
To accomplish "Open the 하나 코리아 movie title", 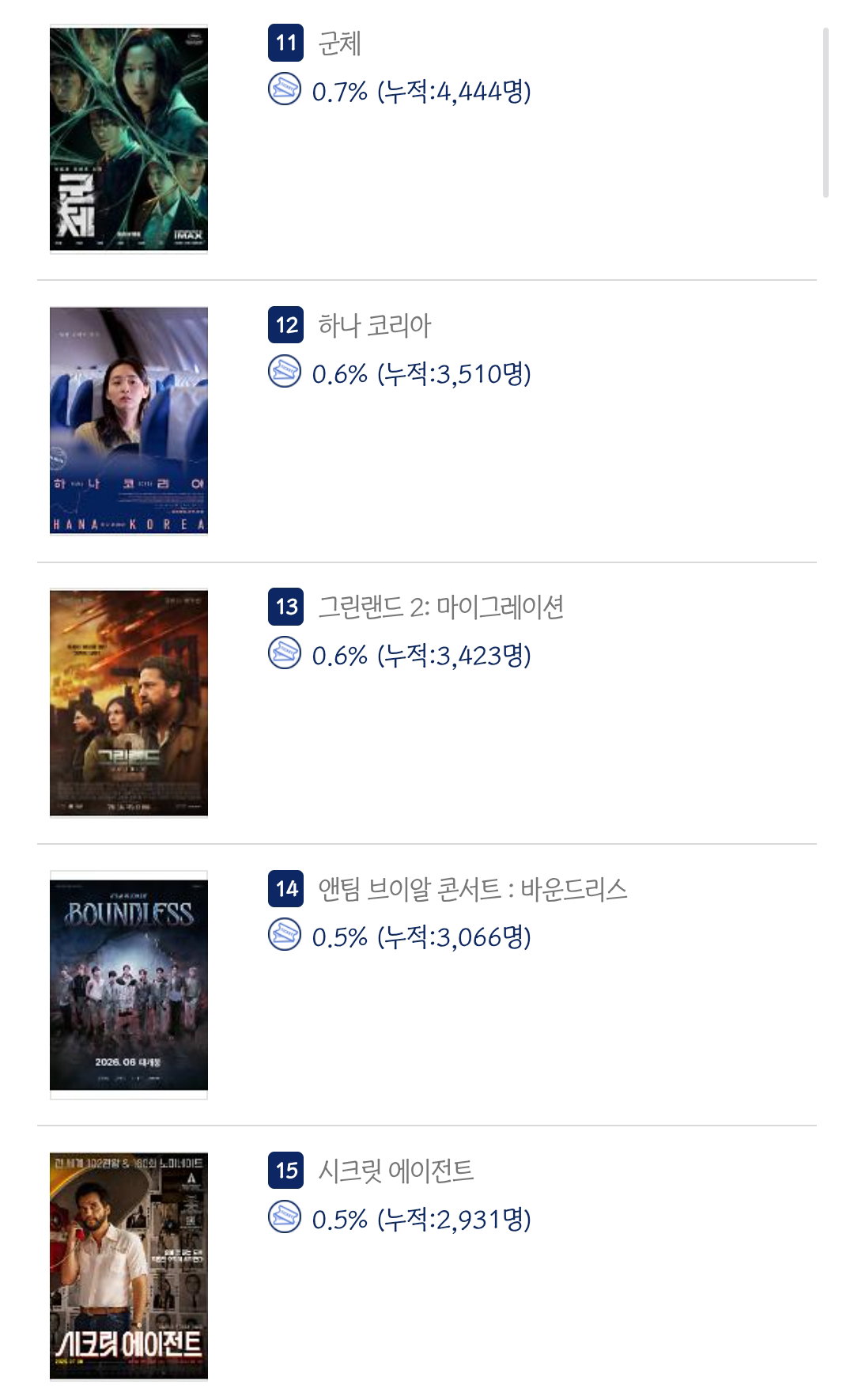I will coord(374,326).
